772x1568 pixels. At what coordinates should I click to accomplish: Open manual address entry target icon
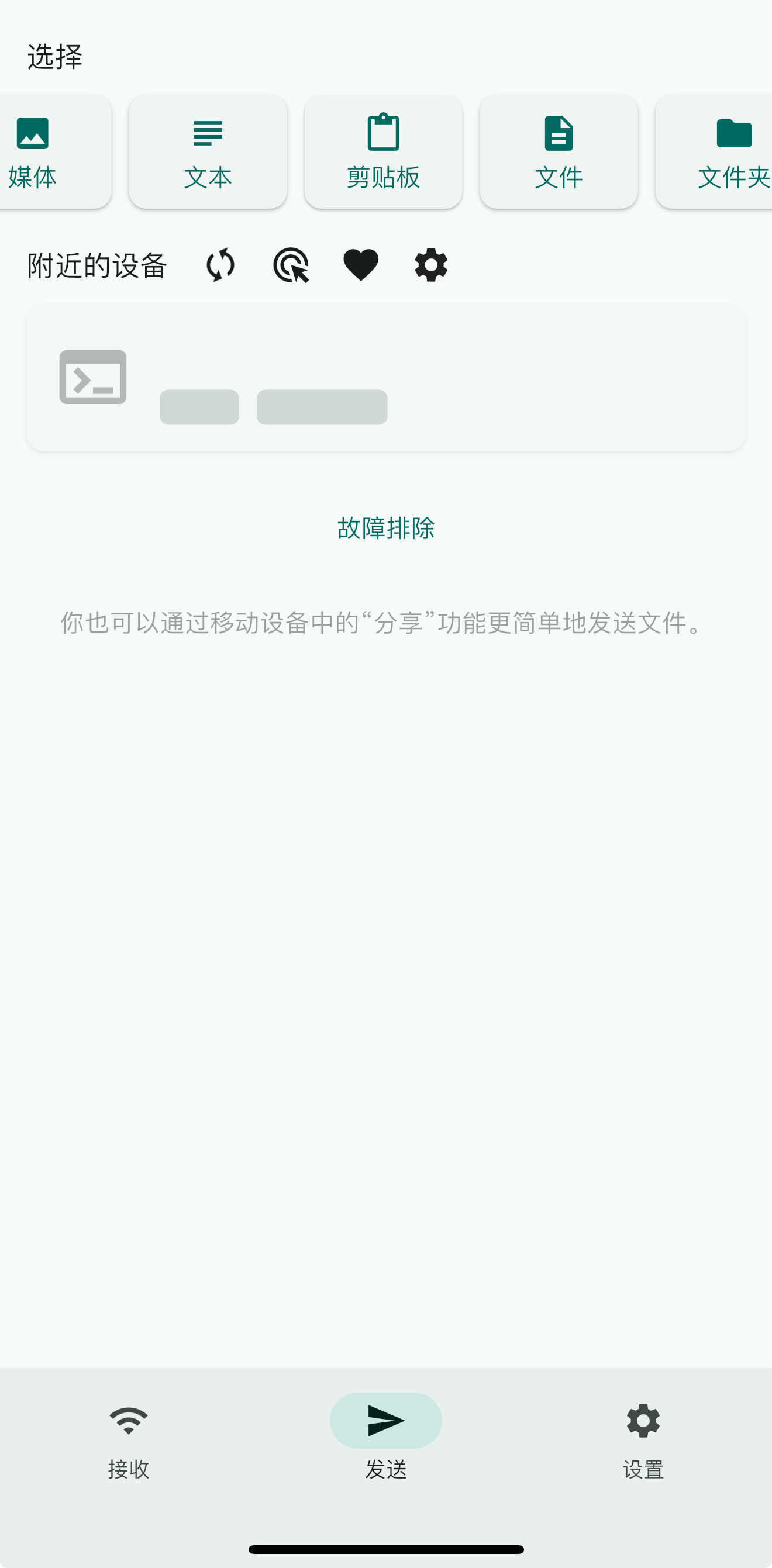click(291, 265)
